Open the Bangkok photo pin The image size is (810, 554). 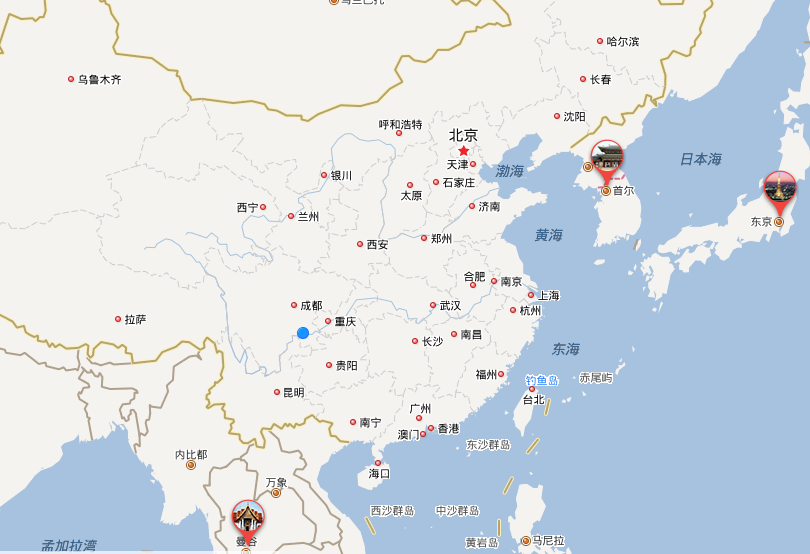(x=248, y=517)
